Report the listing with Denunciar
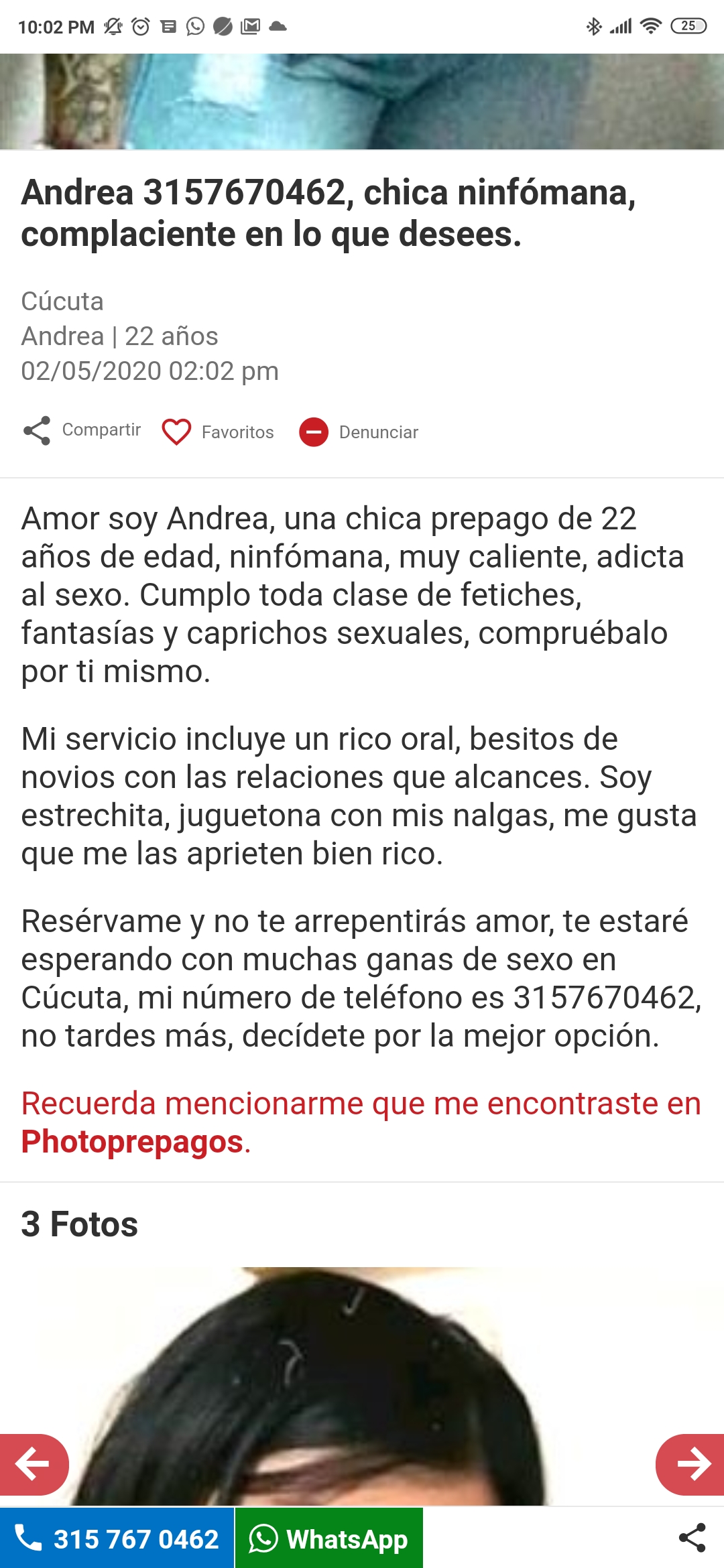Image resolution: width=724 pixels, height=1568 pixels. point(359,432)
